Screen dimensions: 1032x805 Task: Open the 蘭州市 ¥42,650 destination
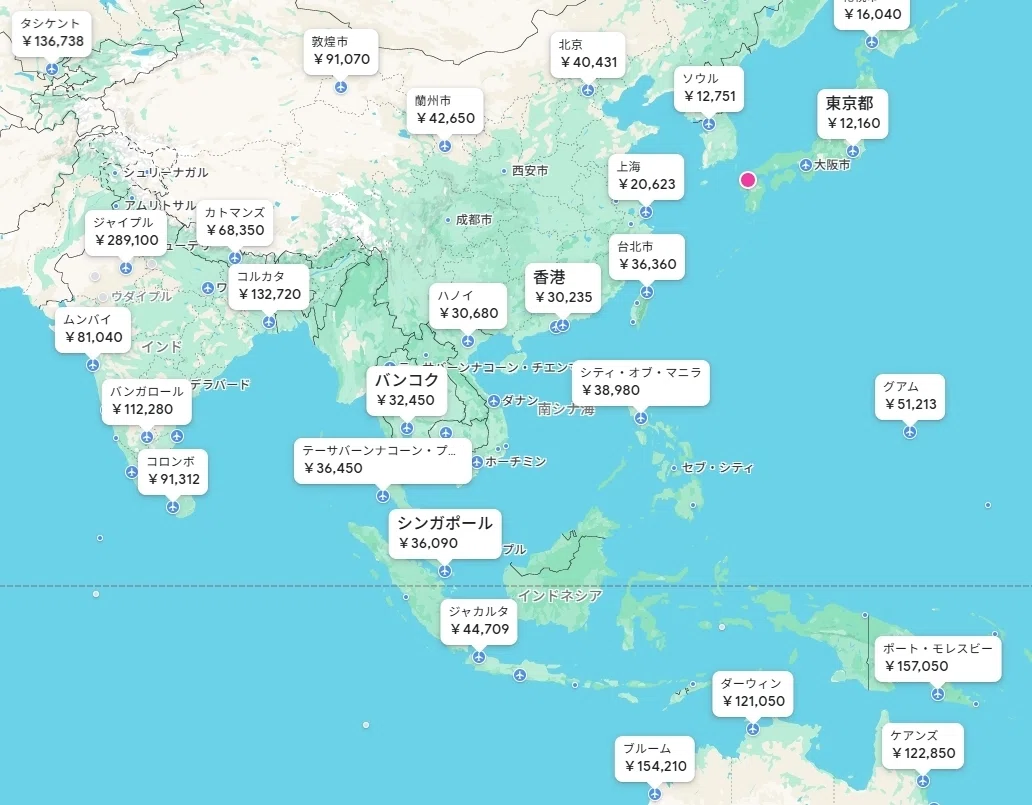click(x=445, y=111)
